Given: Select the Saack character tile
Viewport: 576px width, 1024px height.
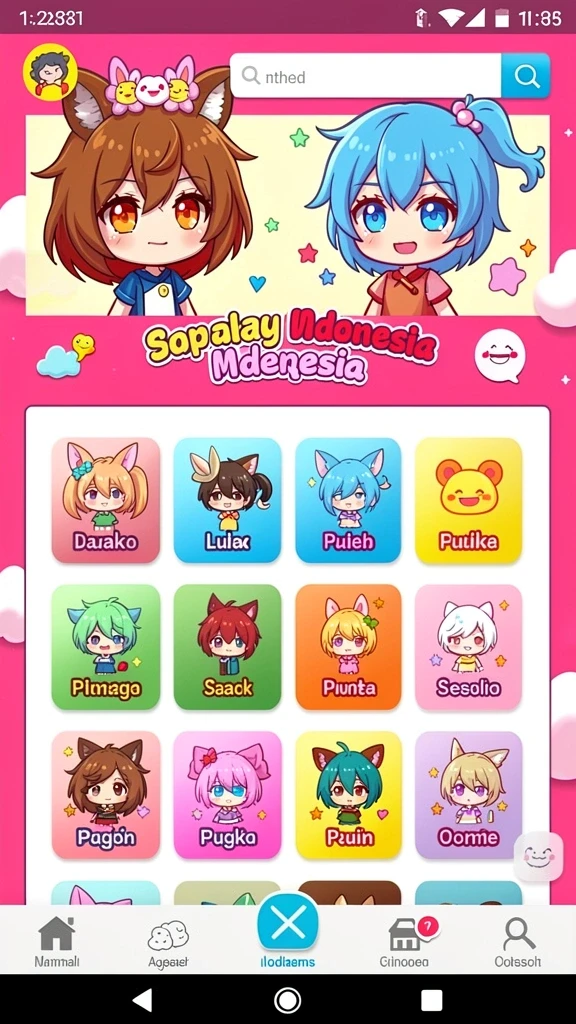Looking at the screenshot, I should (x=227, y=647).
